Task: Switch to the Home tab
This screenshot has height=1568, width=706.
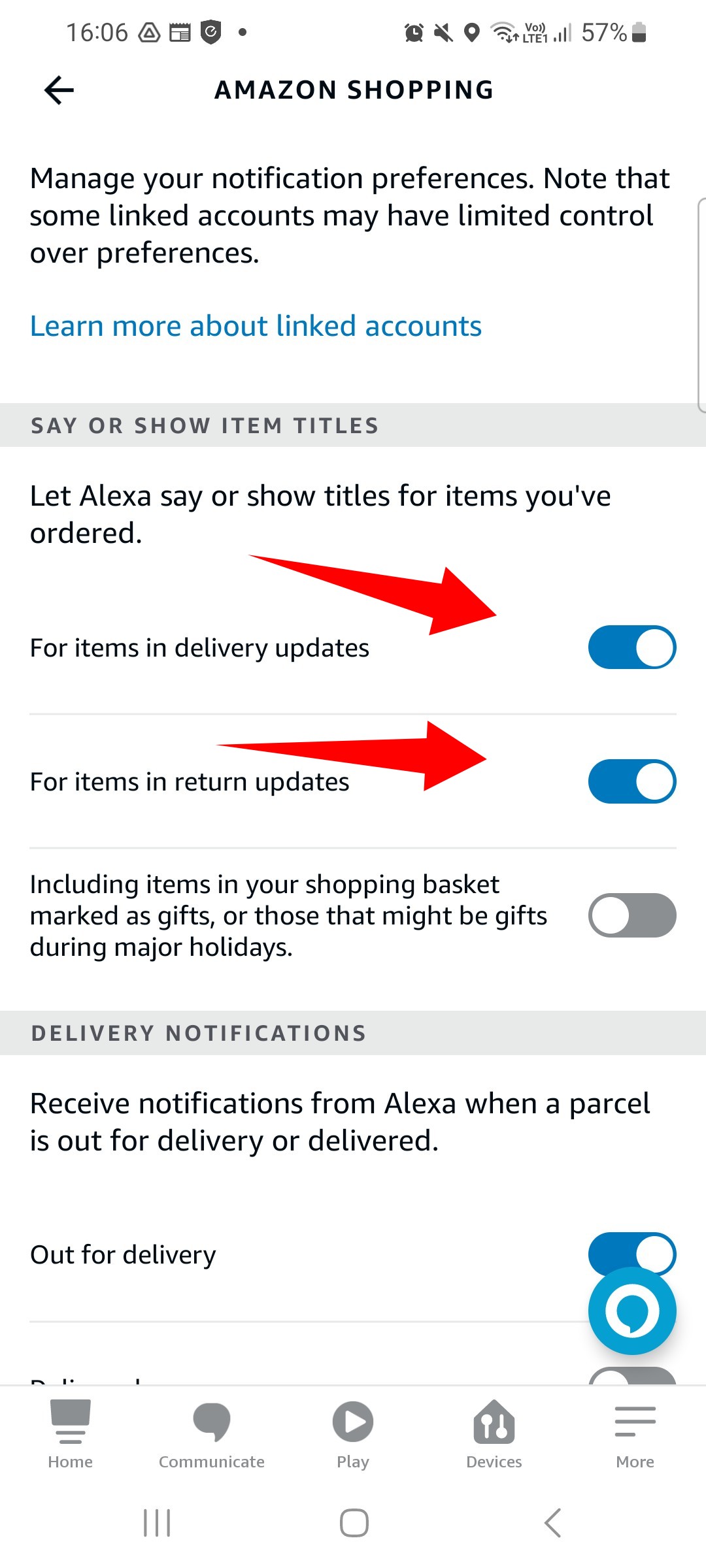Action: 70,1435
